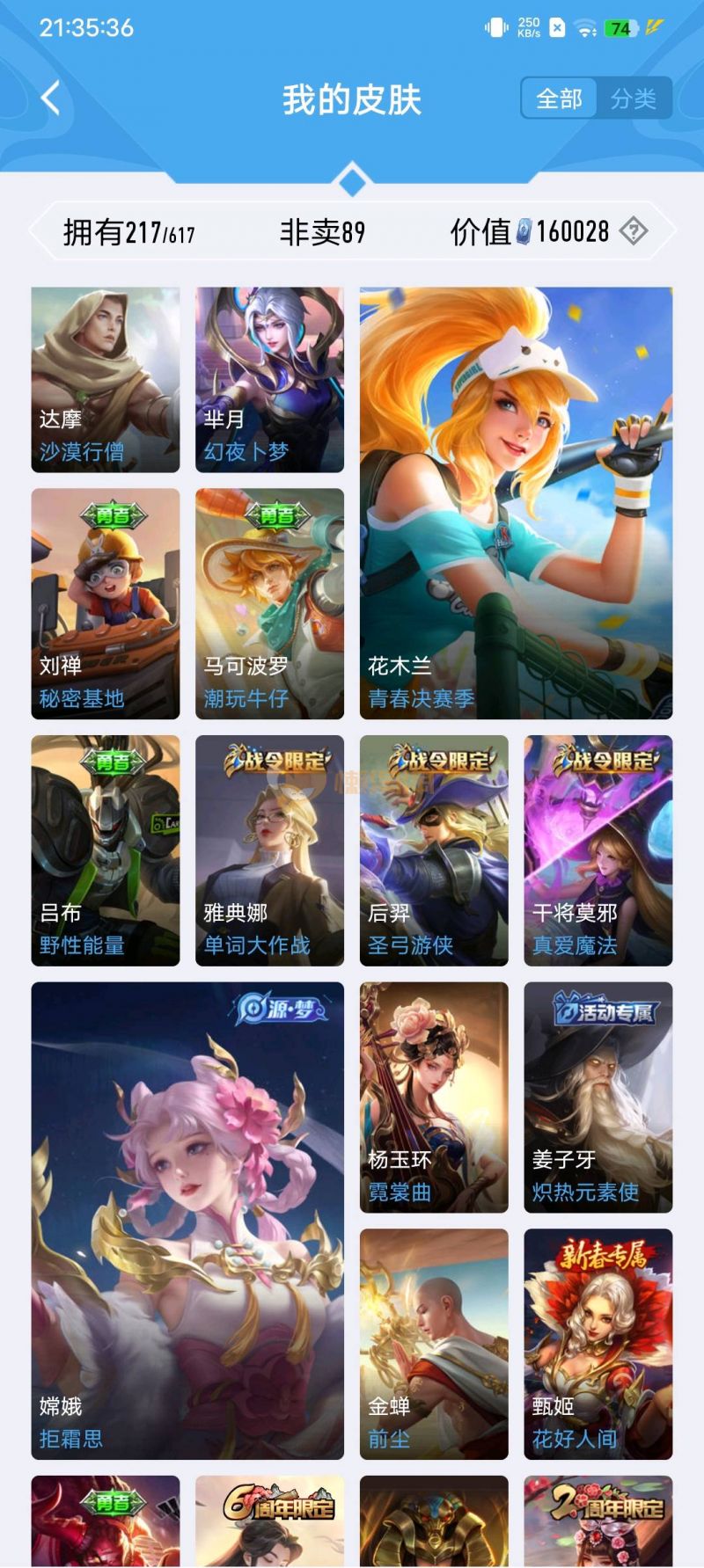Select 雅典娜 单词大作战 skin tile
The height and width of the screenshot is (1568, 704).
[269, 850]
